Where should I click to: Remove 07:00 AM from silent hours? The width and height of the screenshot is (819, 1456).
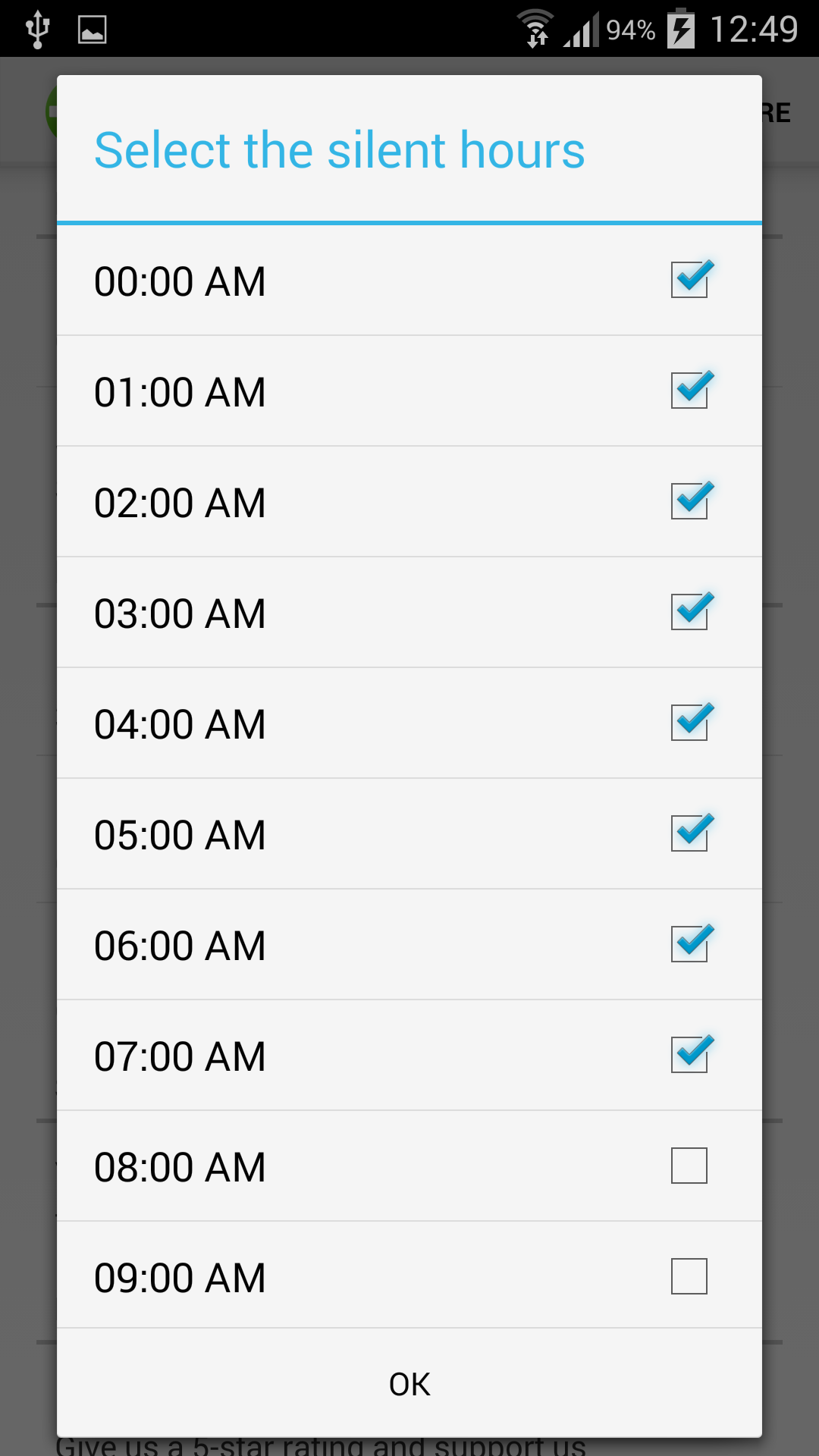[689, 1054]
